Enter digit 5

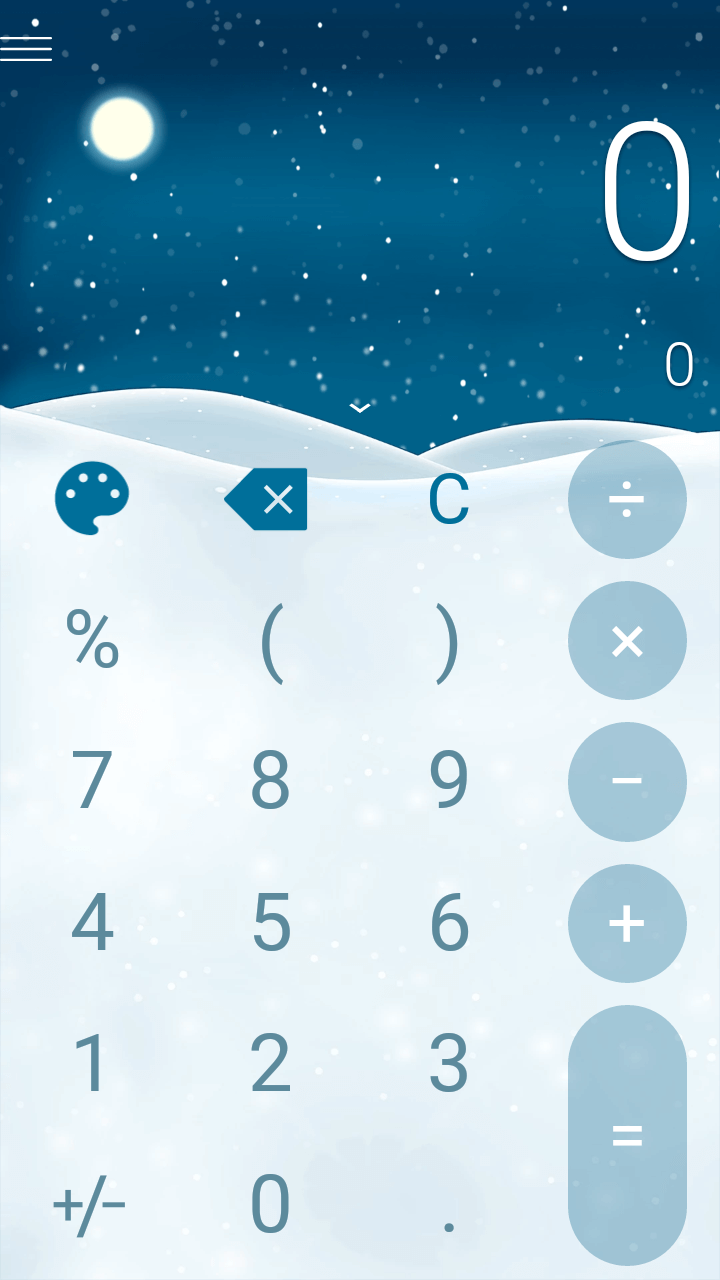coord(271,923)
